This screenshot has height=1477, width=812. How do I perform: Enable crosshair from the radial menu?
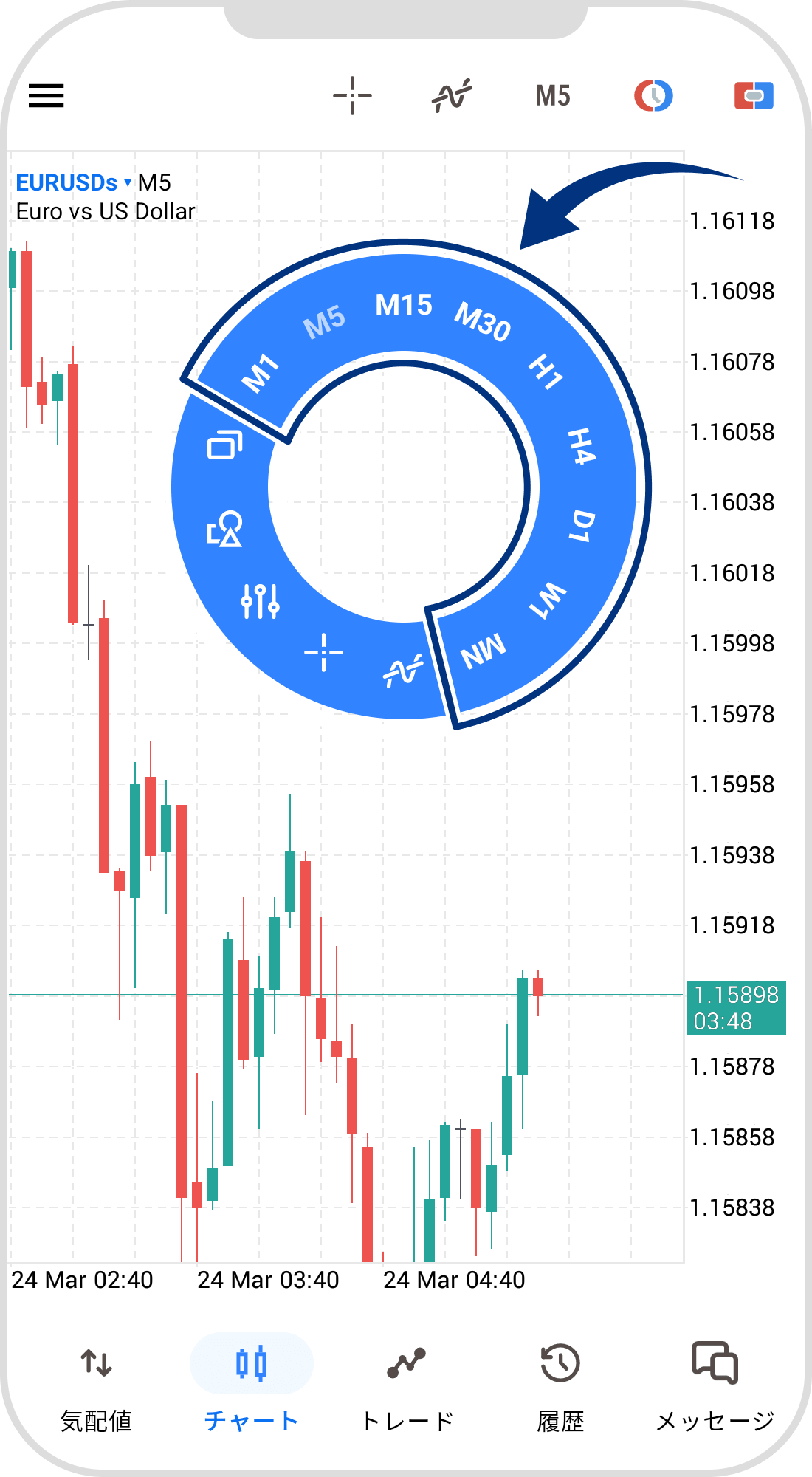coord(323,652)
